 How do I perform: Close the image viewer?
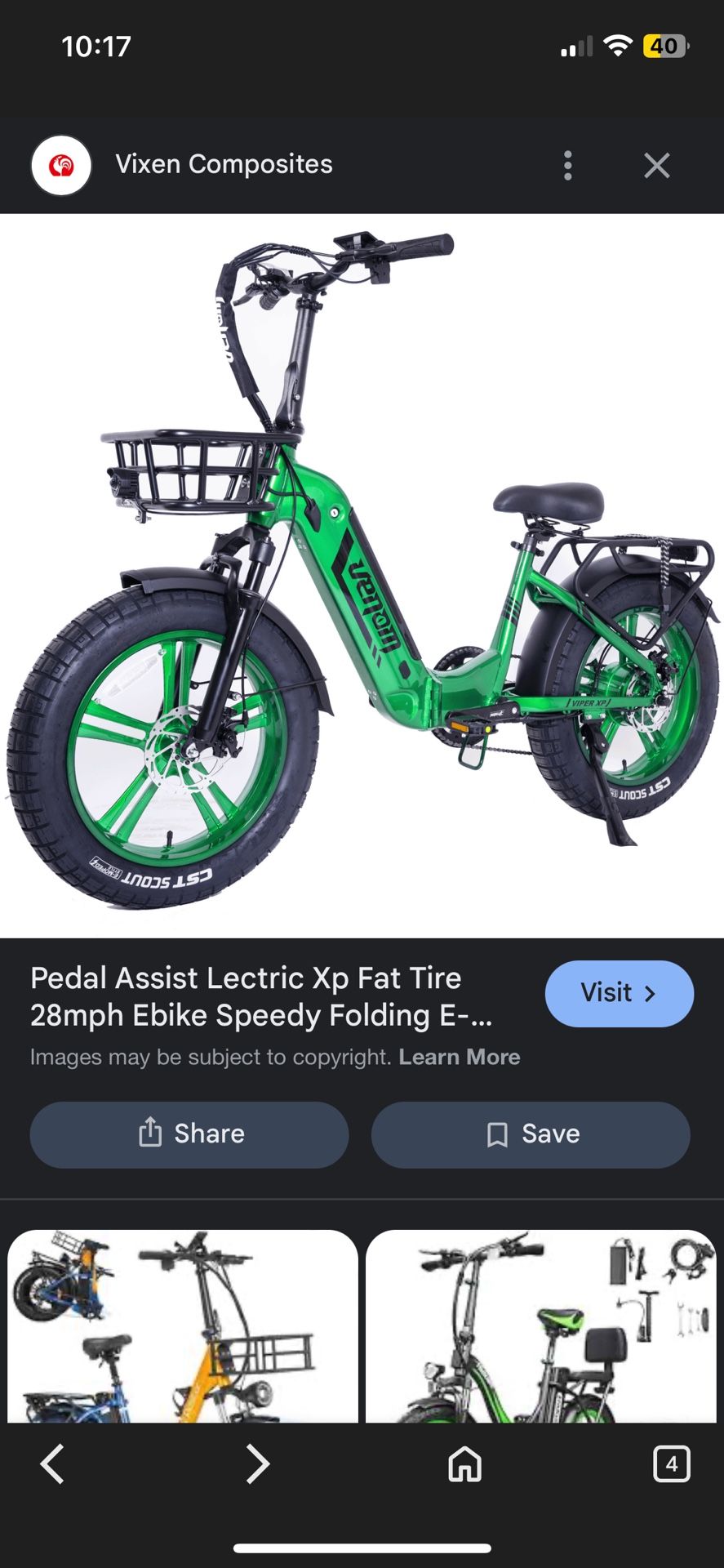click(656, 165)
